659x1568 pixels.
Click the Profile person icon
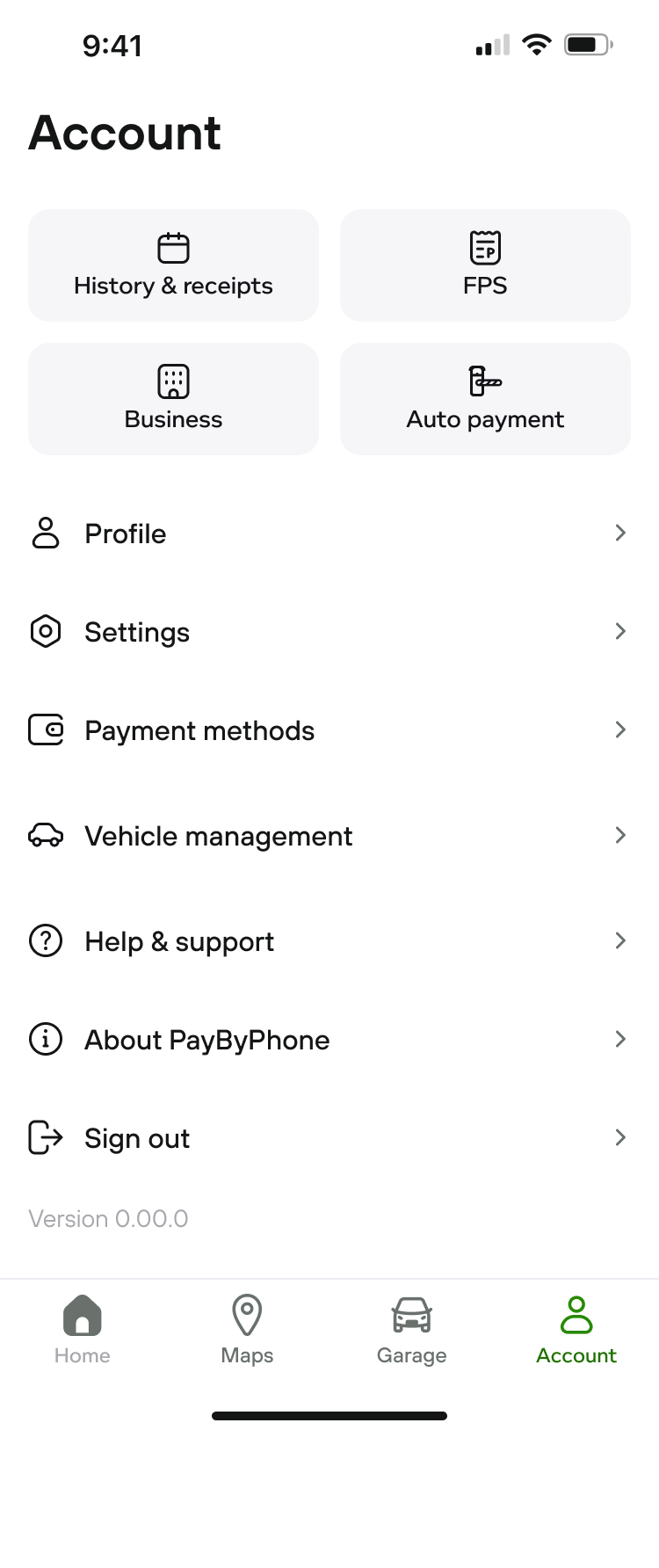pyautogui.click(x=45, y=533)
